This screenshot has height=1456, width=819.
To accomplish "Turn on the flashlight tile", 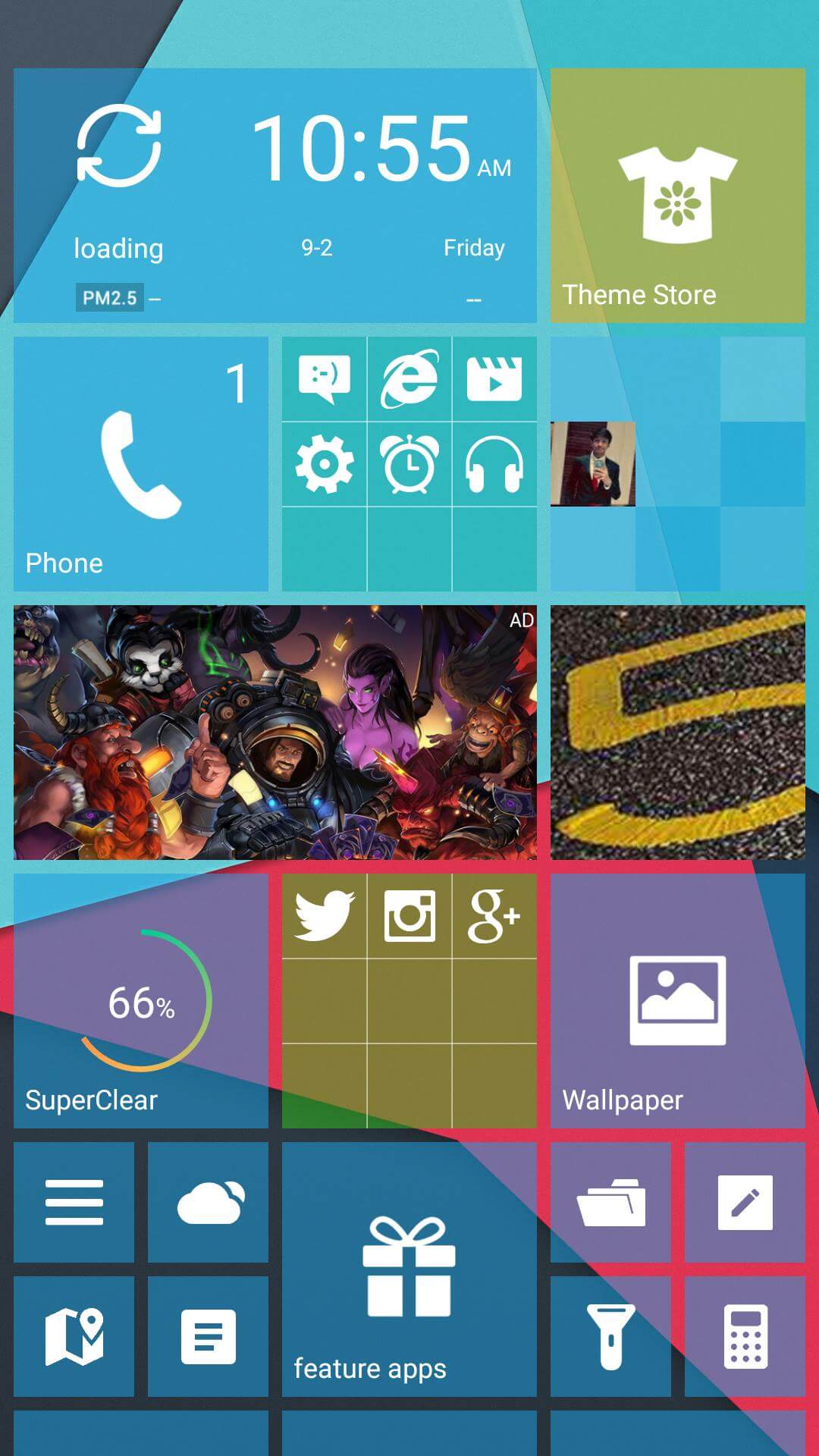I will [x=610, y=1336].
